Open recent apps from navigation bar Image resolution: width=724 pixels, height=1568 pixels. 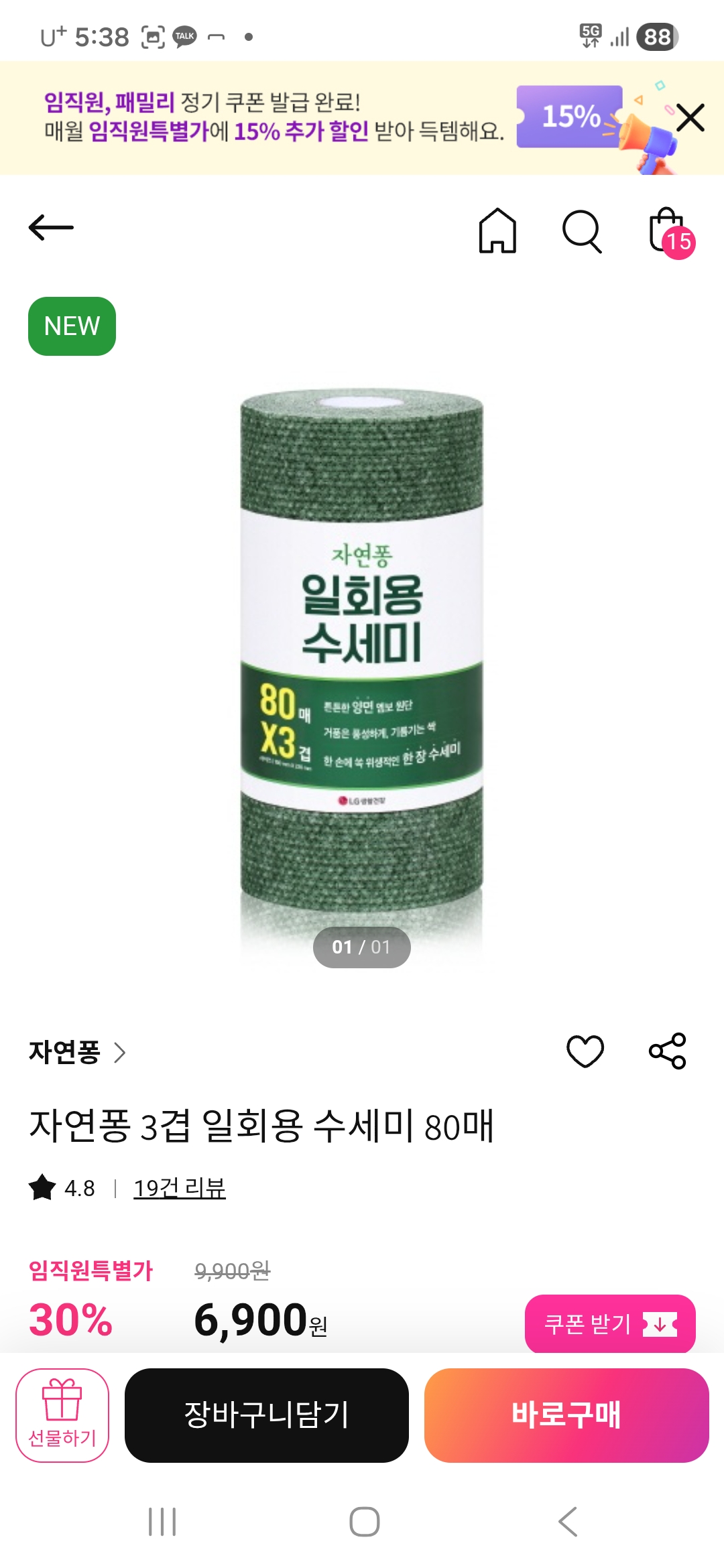(162, 1522)
